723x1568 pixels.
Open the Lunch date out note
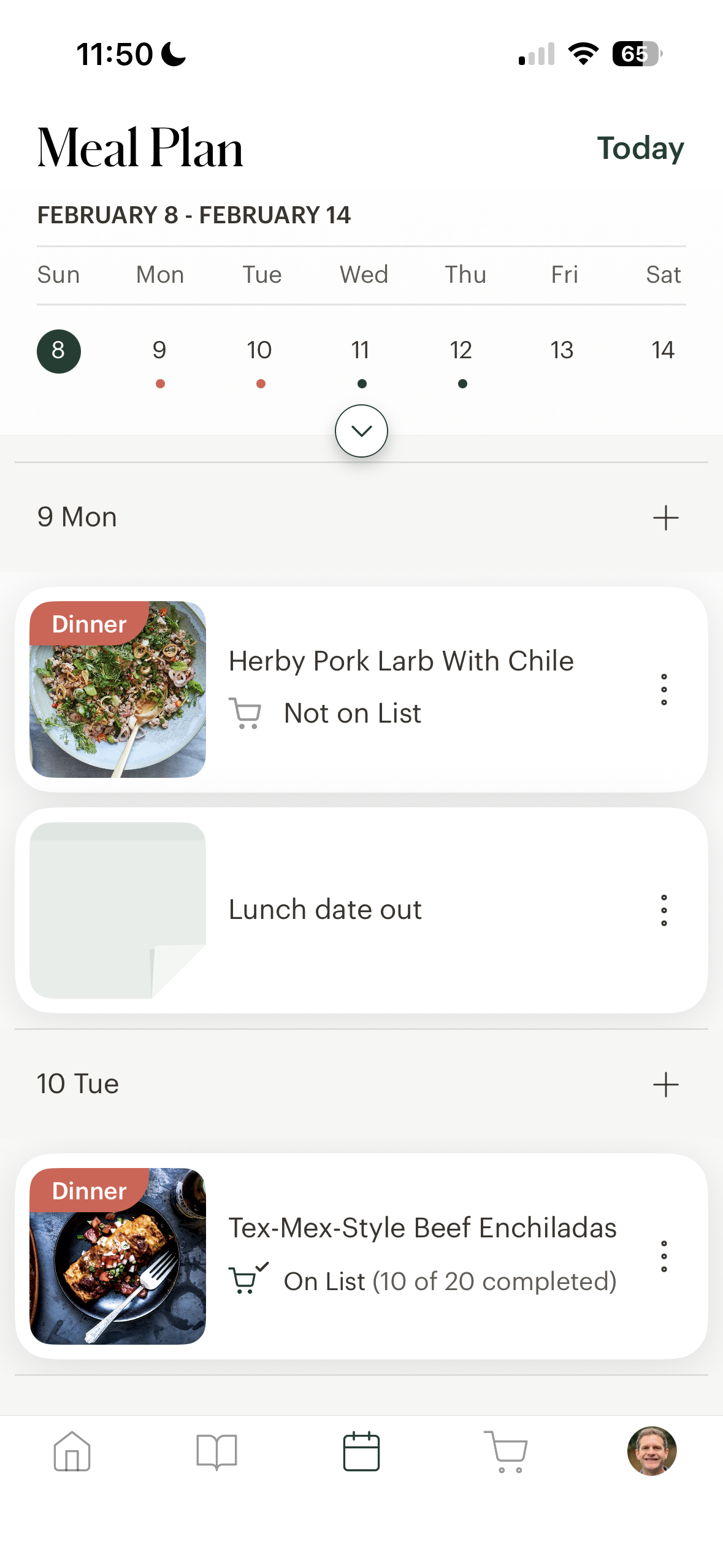click(325, 910)
